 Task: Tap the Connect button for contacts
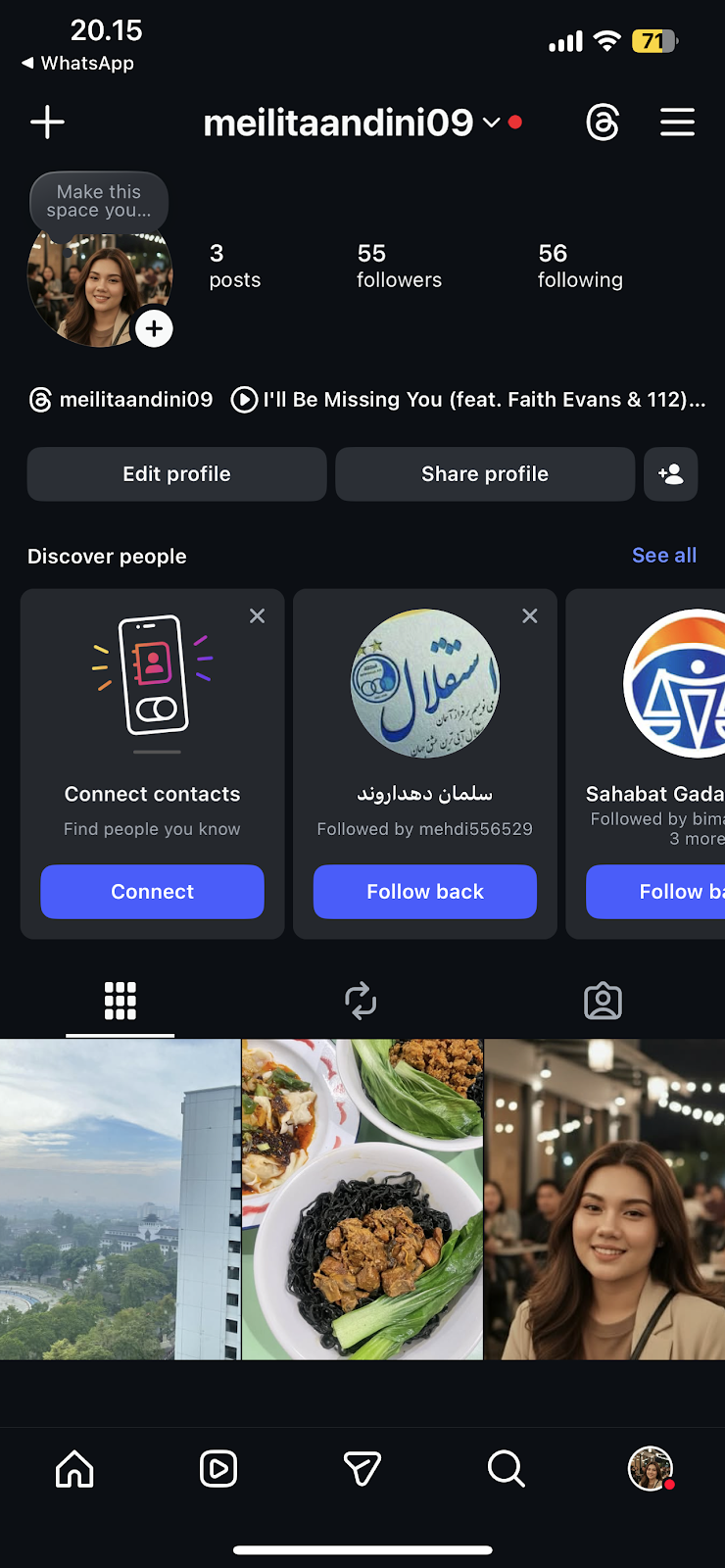tap(152, 892)
